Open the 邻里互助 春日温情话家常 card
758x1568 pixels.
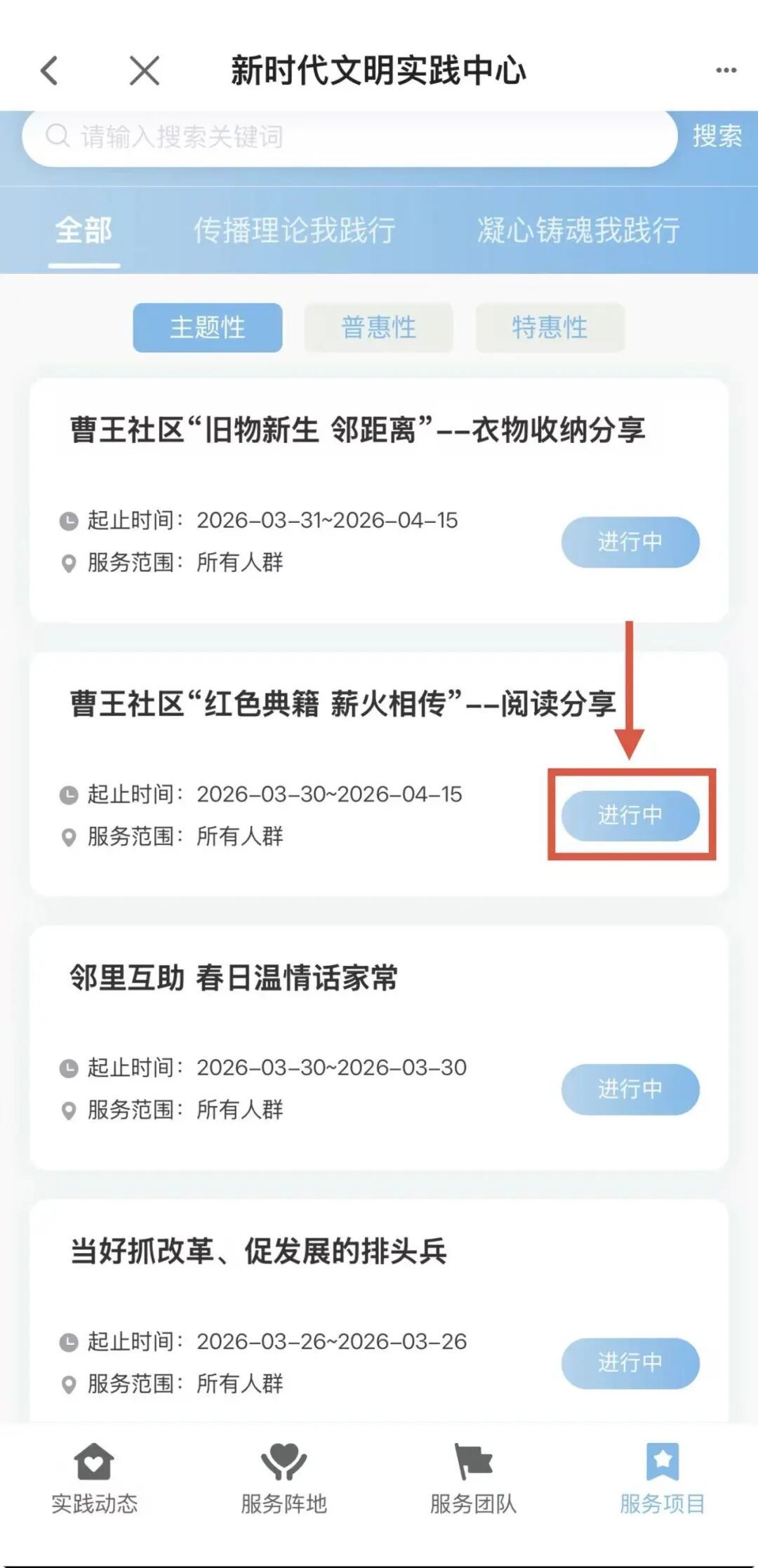(x=379, y=1047)
